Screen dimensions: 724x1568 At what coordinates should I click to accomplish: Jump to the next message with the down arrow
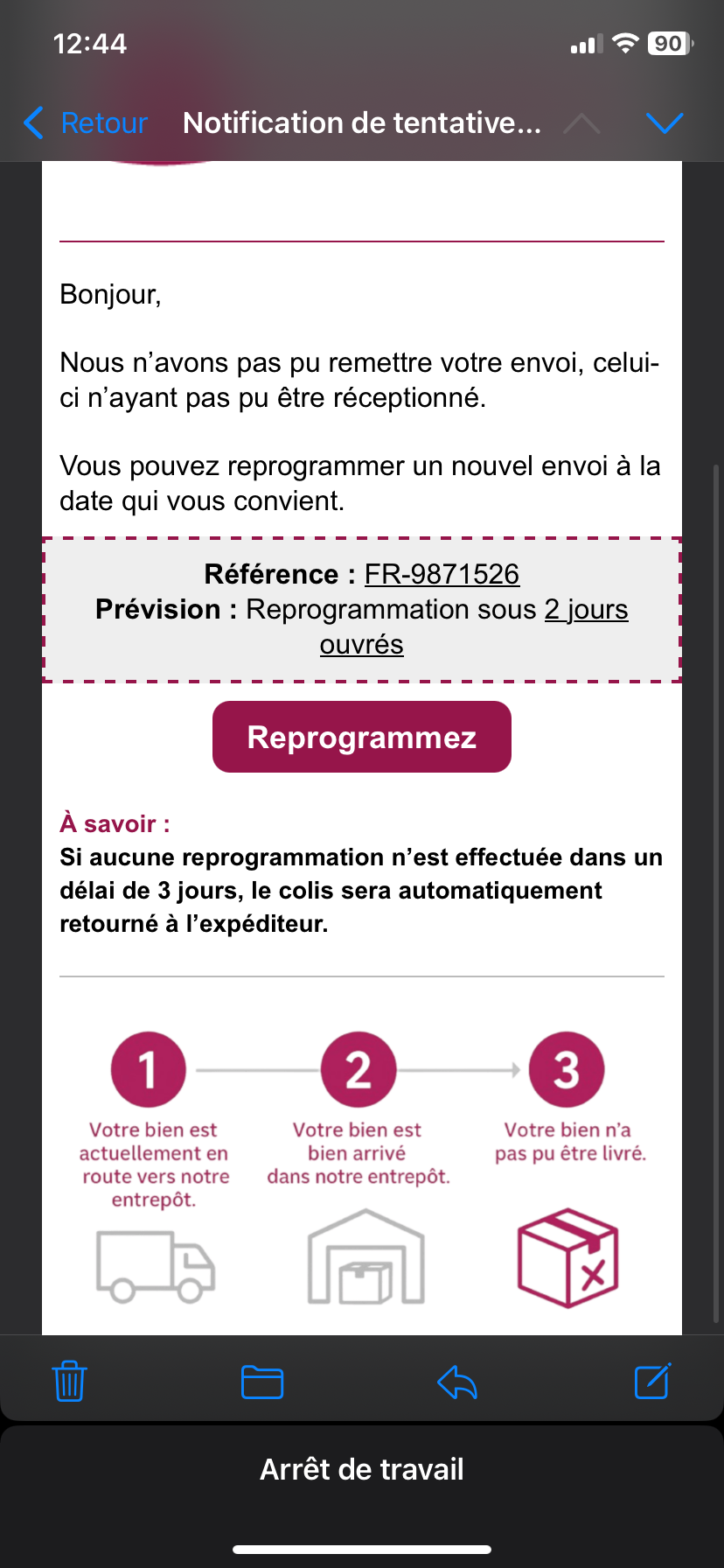(x=665, y=123)
